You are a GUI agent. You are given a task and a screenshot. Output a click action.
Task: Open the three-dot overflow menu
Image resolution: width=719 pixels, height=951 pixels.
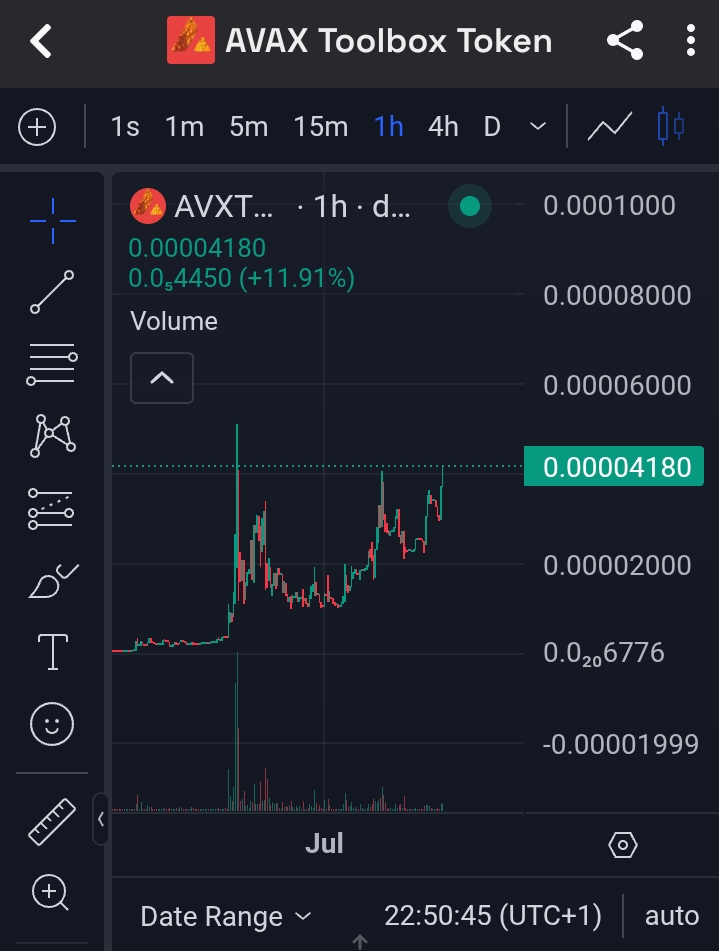coord(690,41)
